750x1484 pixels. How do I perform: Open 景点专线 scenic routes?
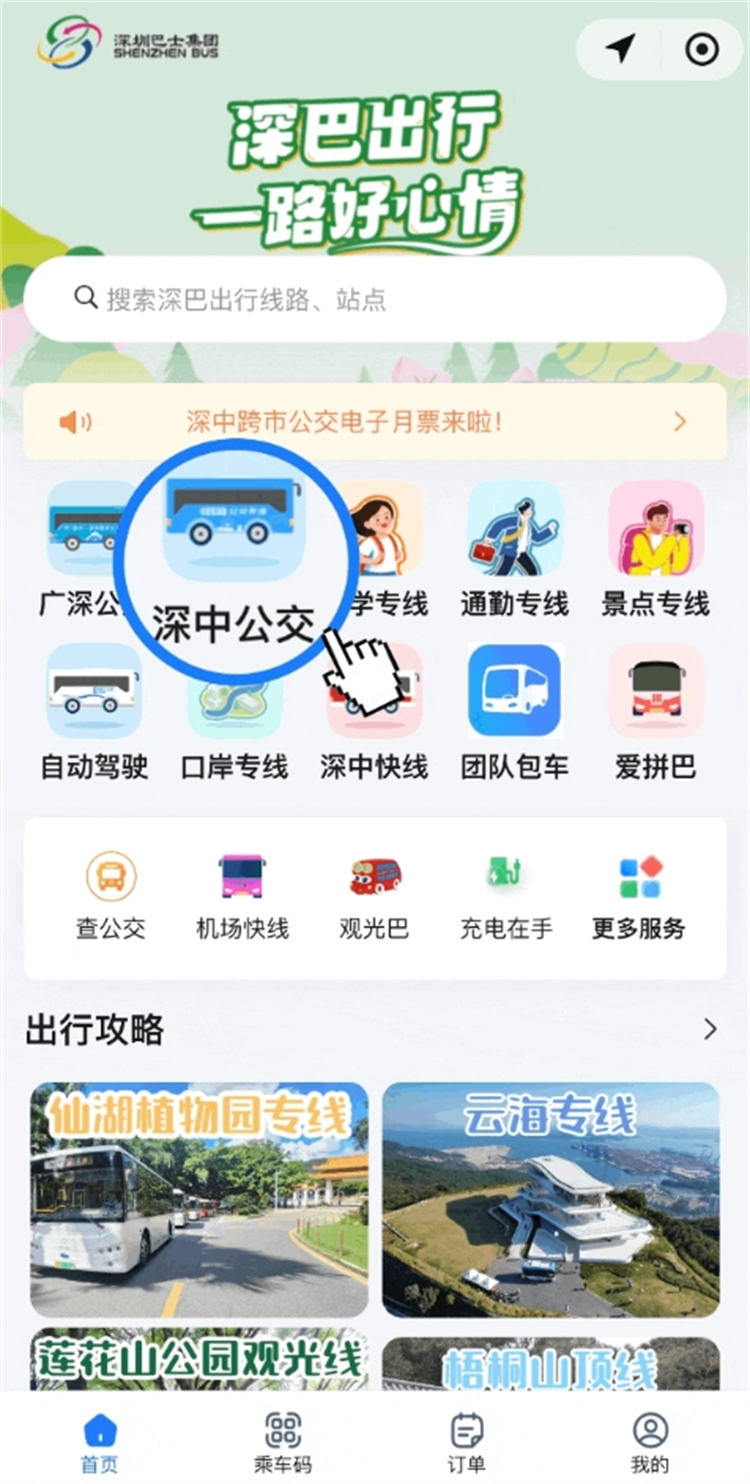(x=655, y=547)
